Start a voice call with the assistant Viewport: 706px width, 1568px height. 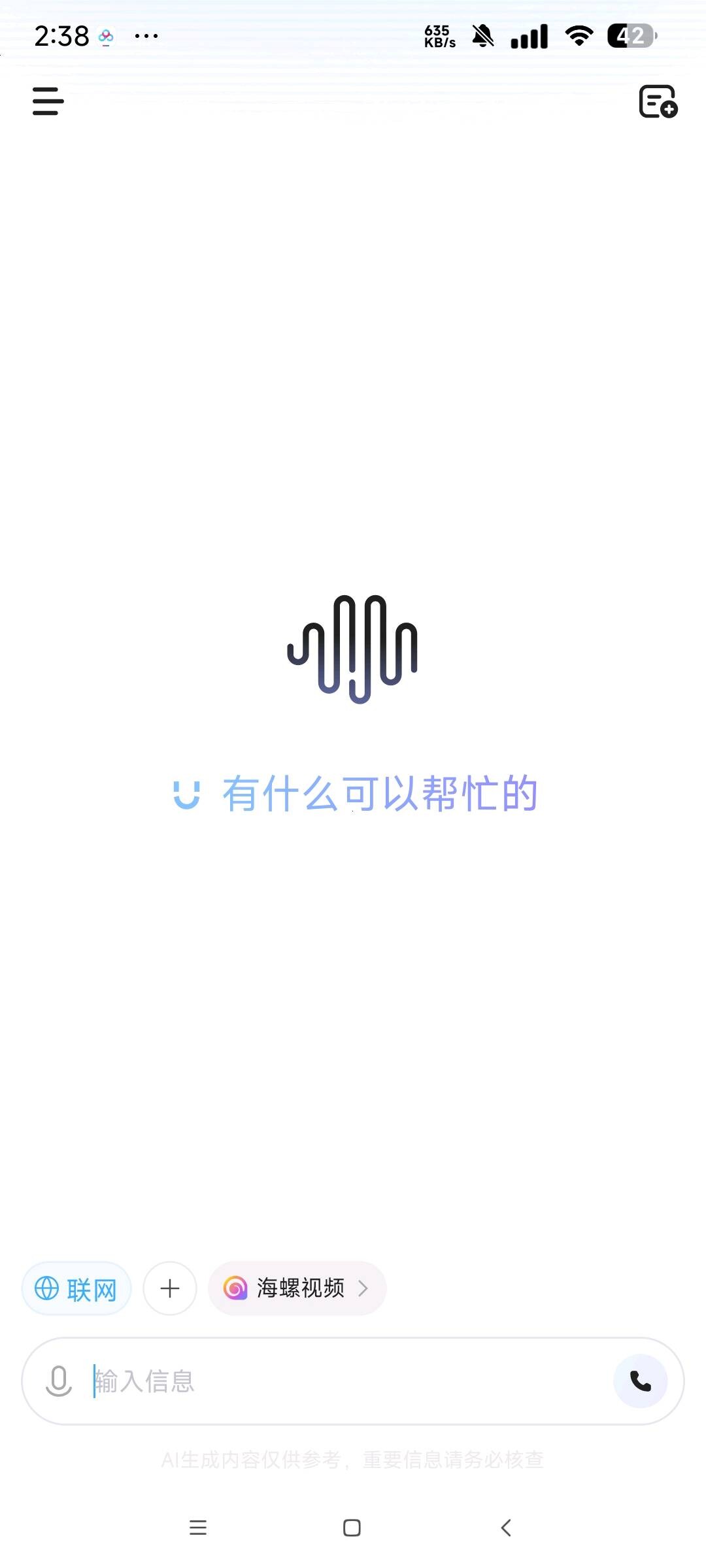pyautogui.click(x=640, y=1381)
